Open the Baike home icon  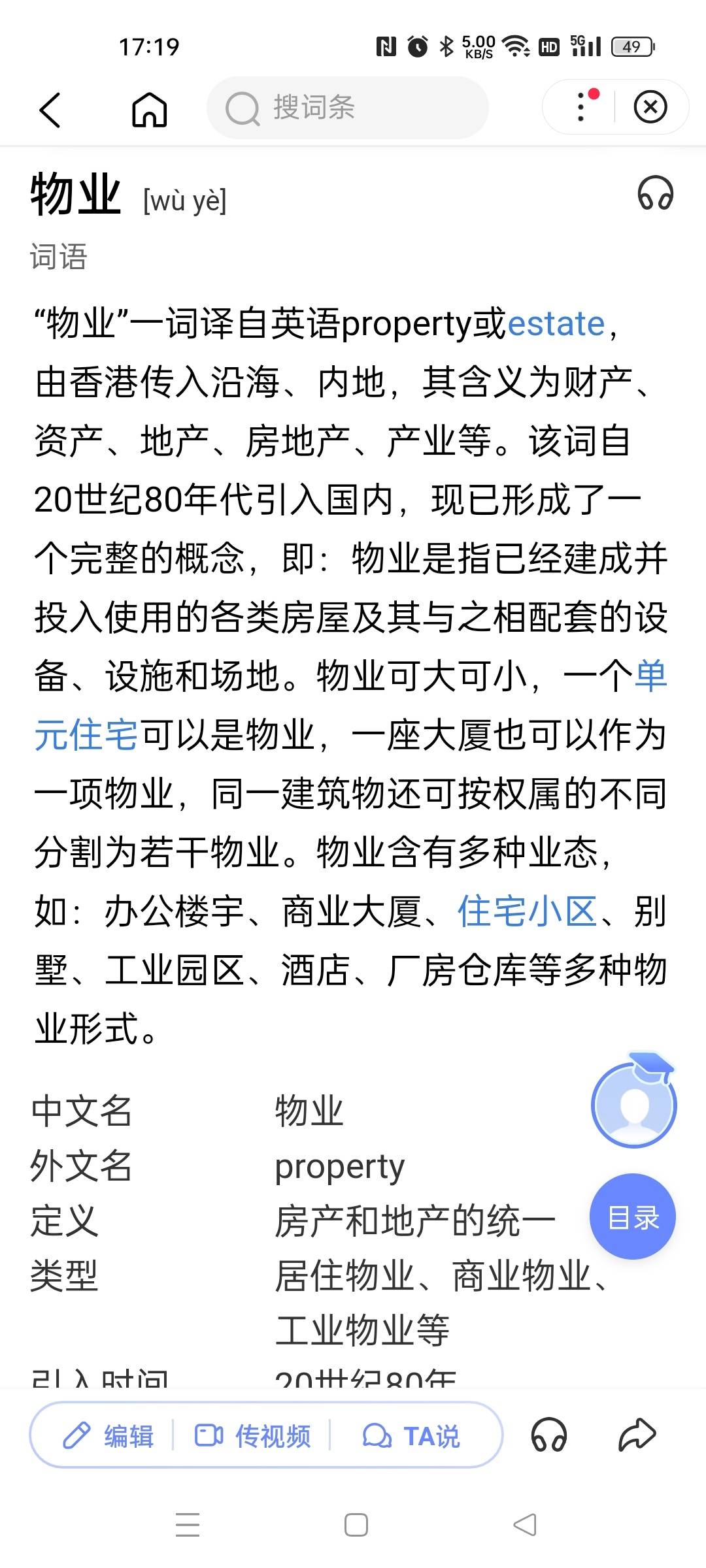pyautogui.click(x=150, y=109)
